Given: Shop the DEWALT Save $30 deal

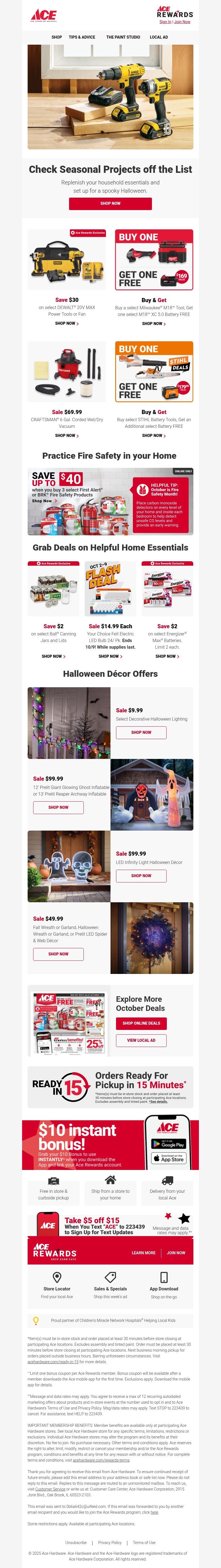Looking at the screenshot, I should [x=67, y=323].
